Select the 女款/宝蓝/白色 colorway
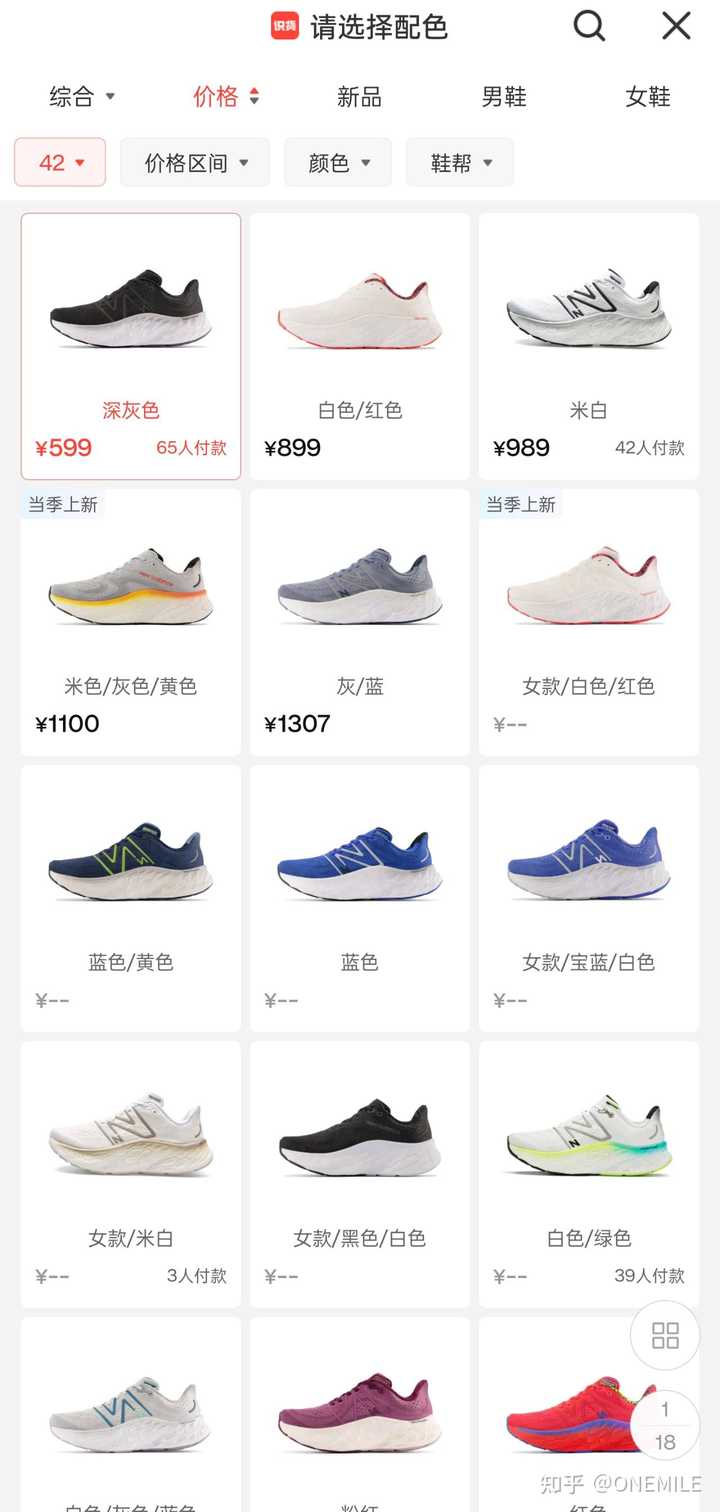720x1512 pixels. click(x=589, y=898)
